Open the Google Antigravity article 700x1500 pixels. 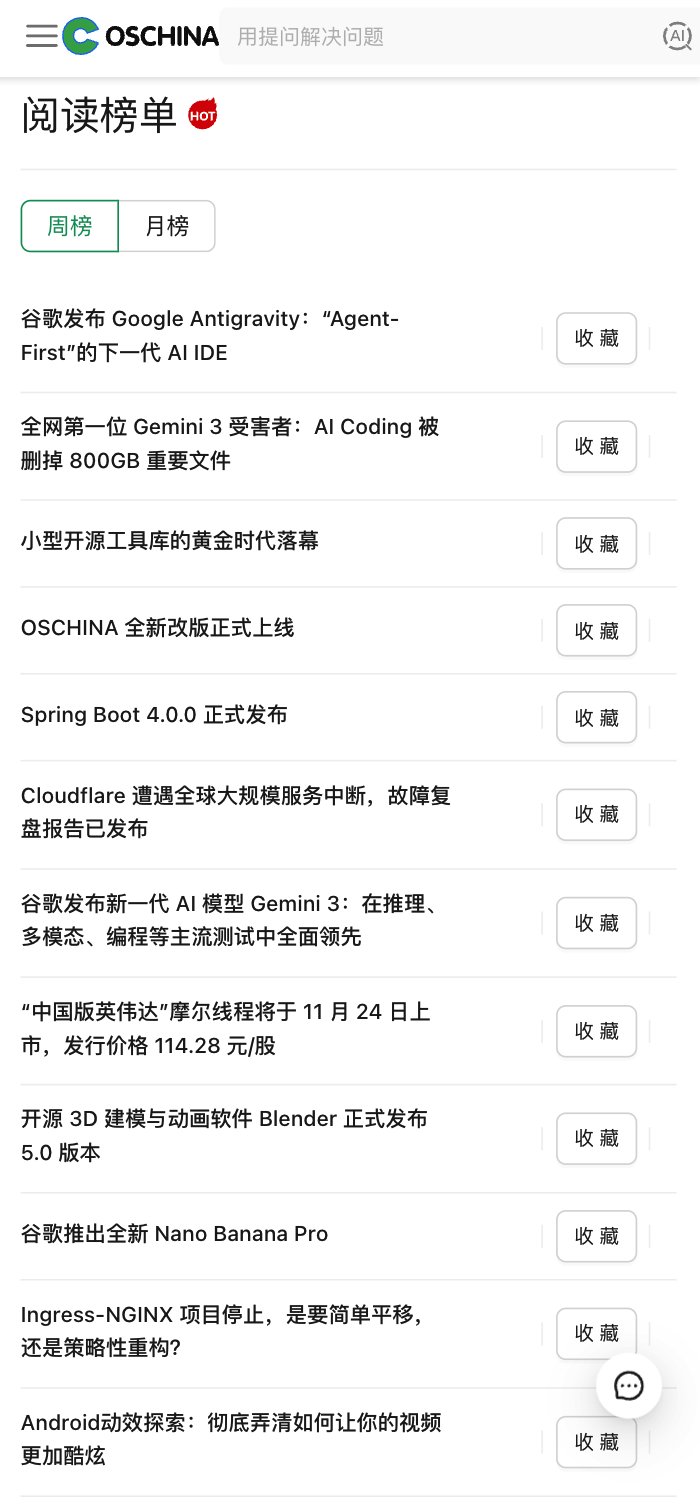point(210,336)
